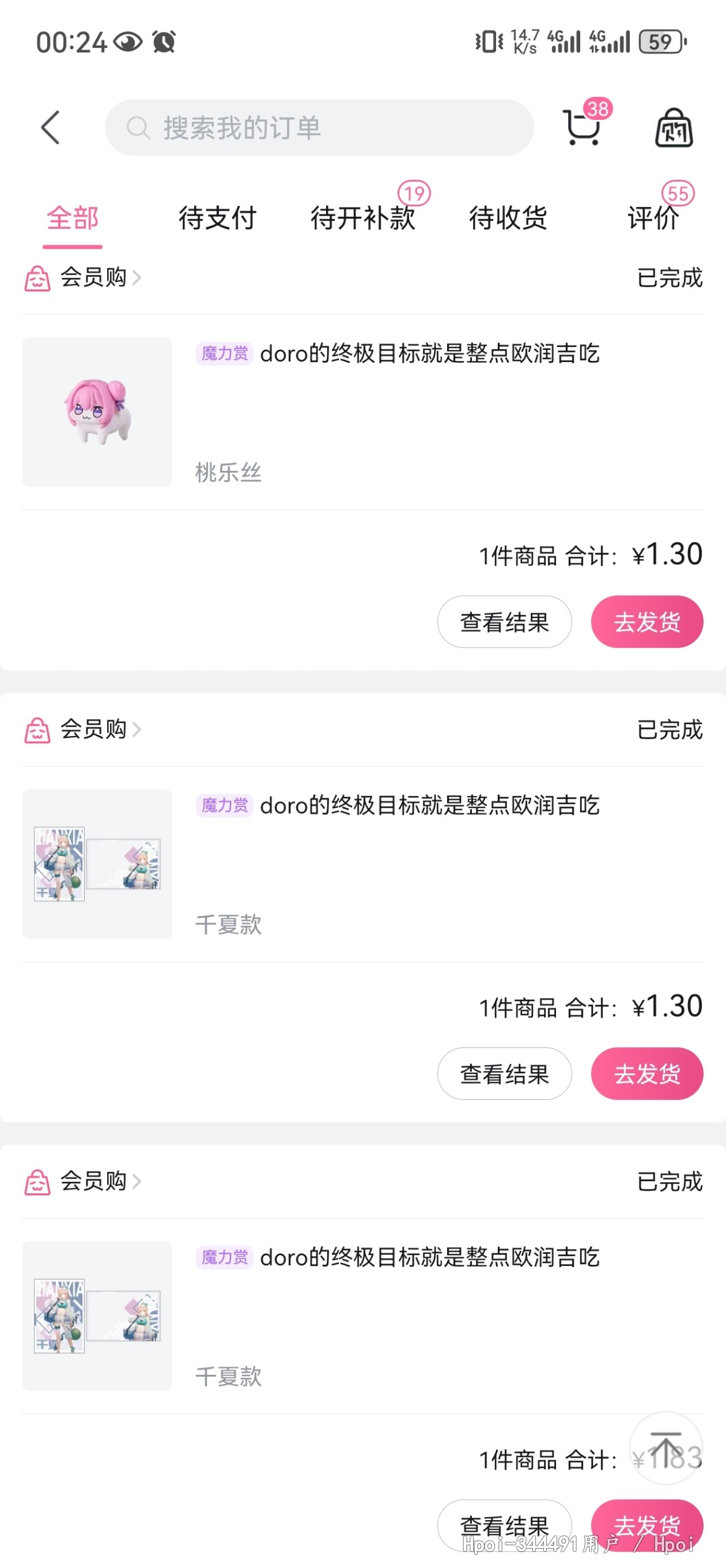
Task: Tap 查看结果 on the 桃乐丝 order
Action: 505,622
